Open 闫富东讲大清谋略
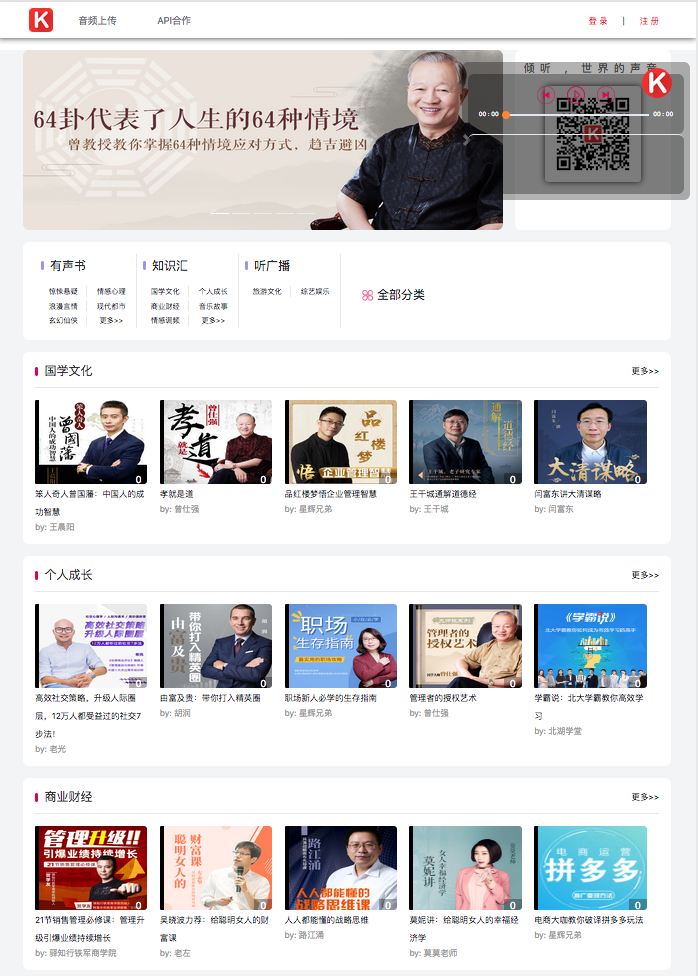The width and height of the screenshot is (698, 976). 590,442
